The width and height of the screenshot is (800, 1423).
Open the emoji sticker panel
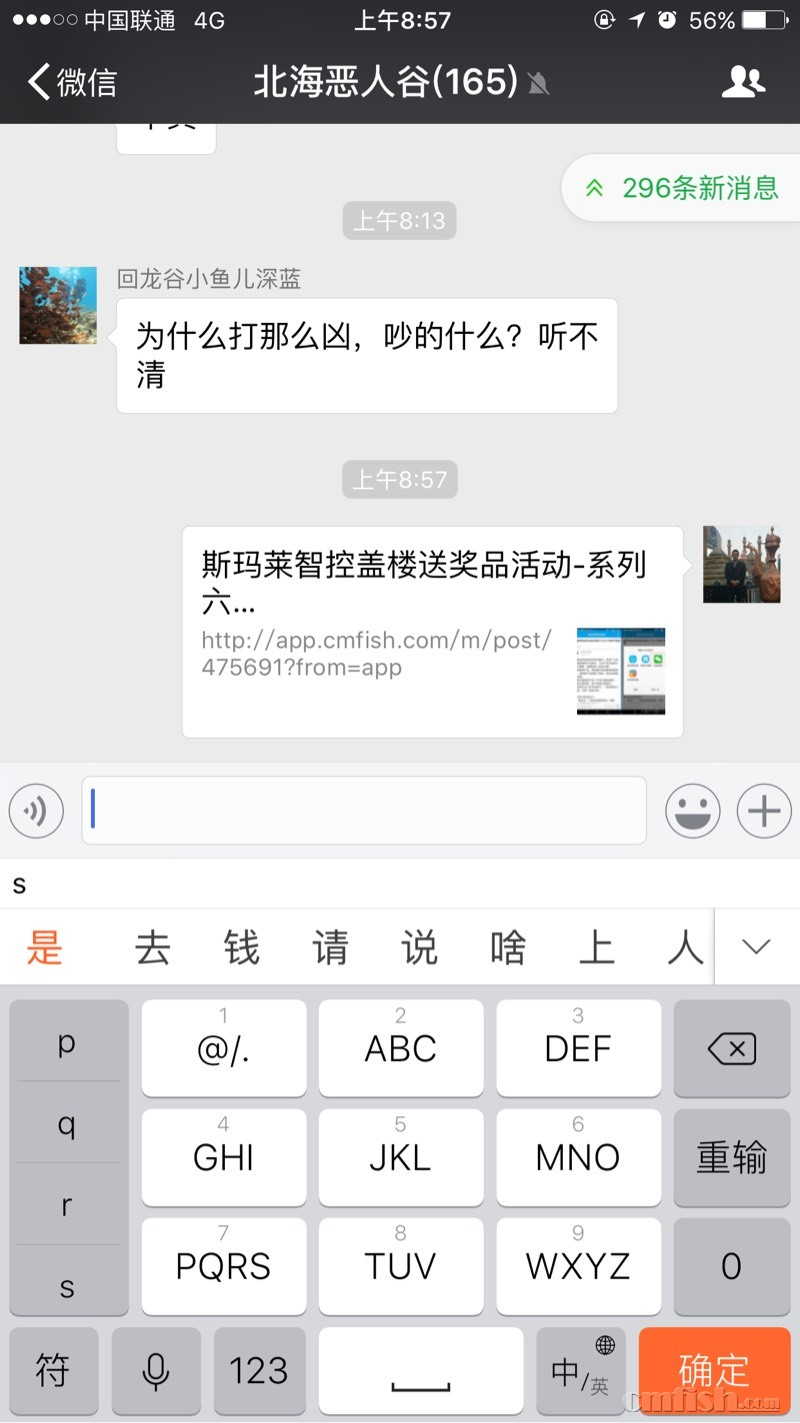point(693,811)
